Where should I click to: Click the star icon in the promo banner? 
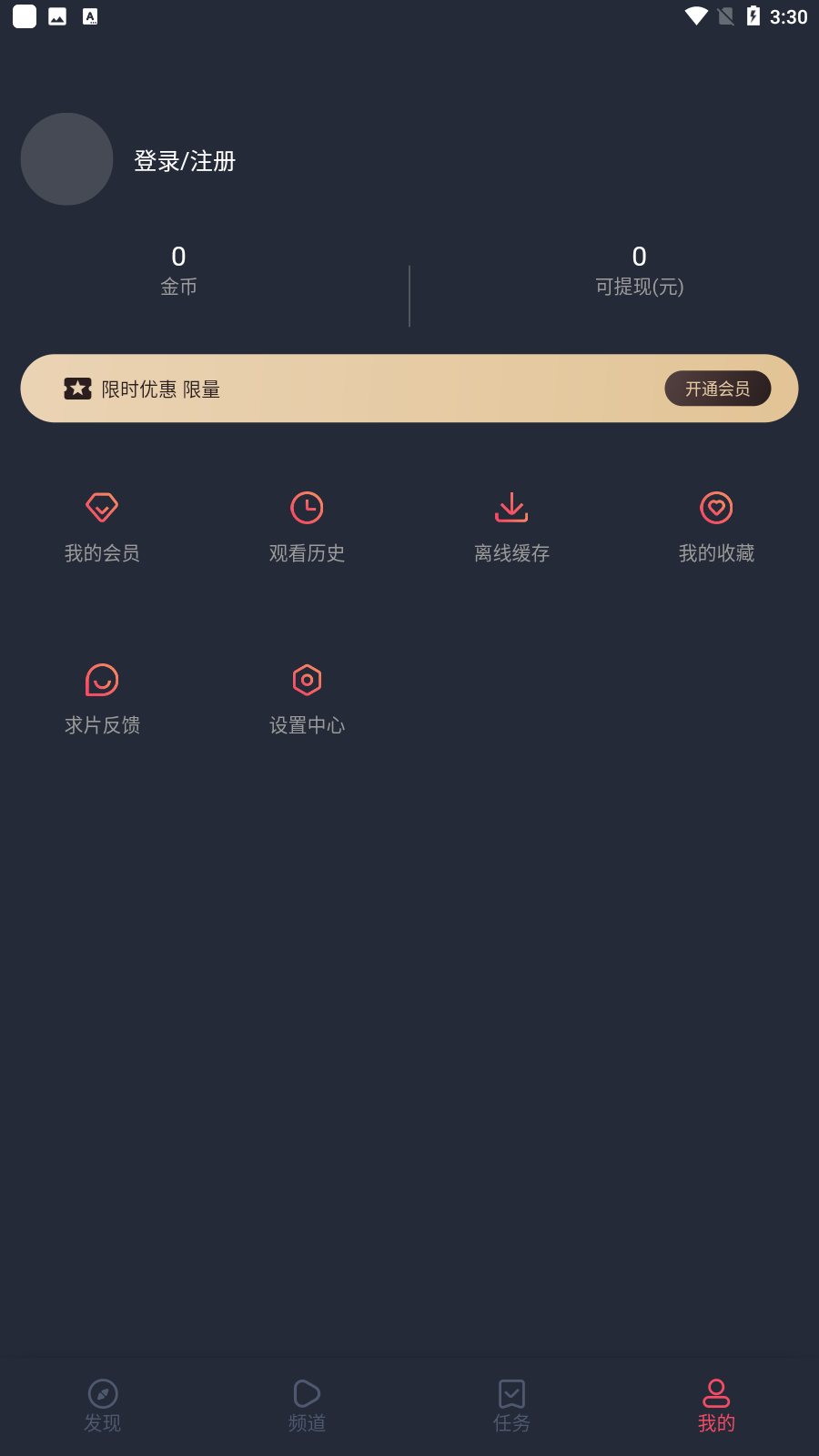[x=78, y=389]
